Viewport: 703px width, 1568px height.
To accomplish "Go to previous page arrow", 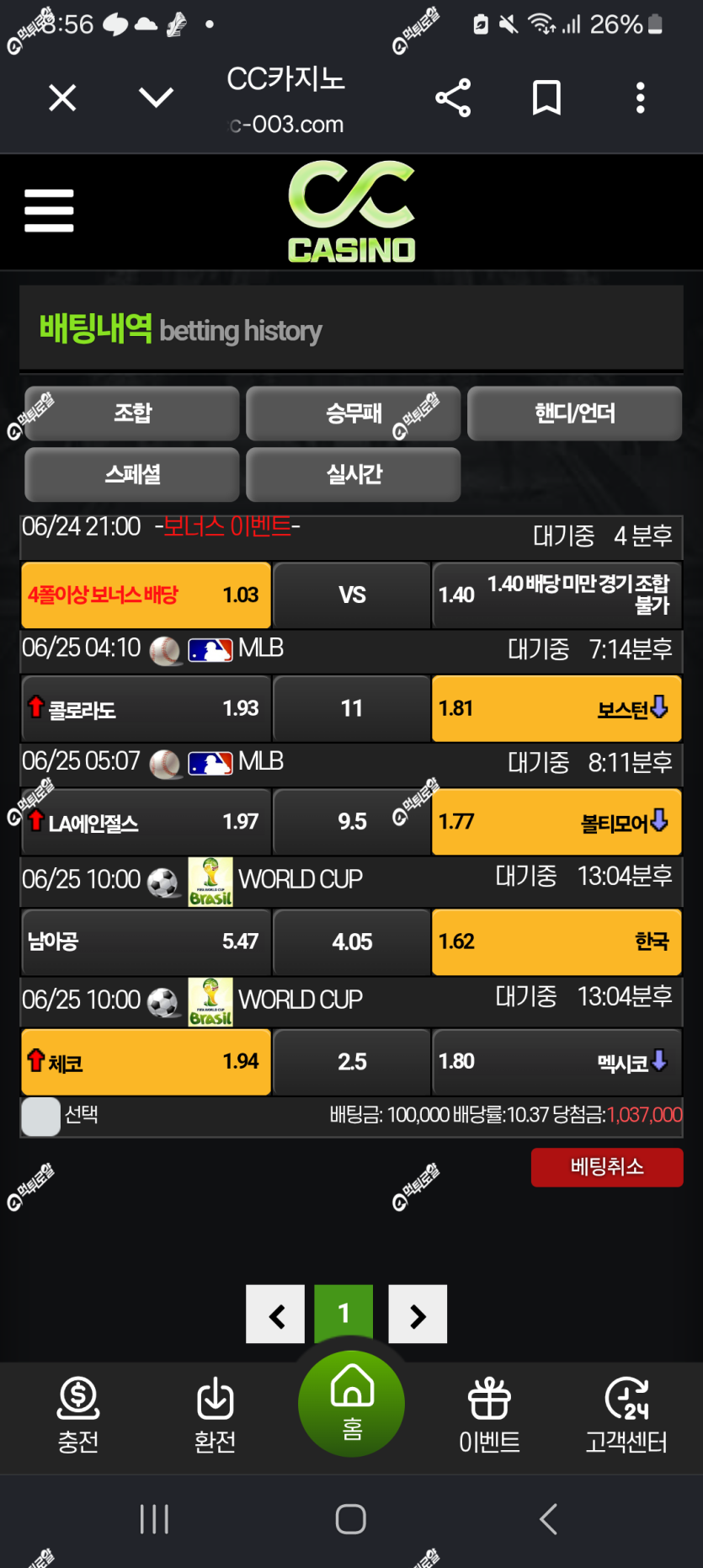I will [x=275, y=1315].
